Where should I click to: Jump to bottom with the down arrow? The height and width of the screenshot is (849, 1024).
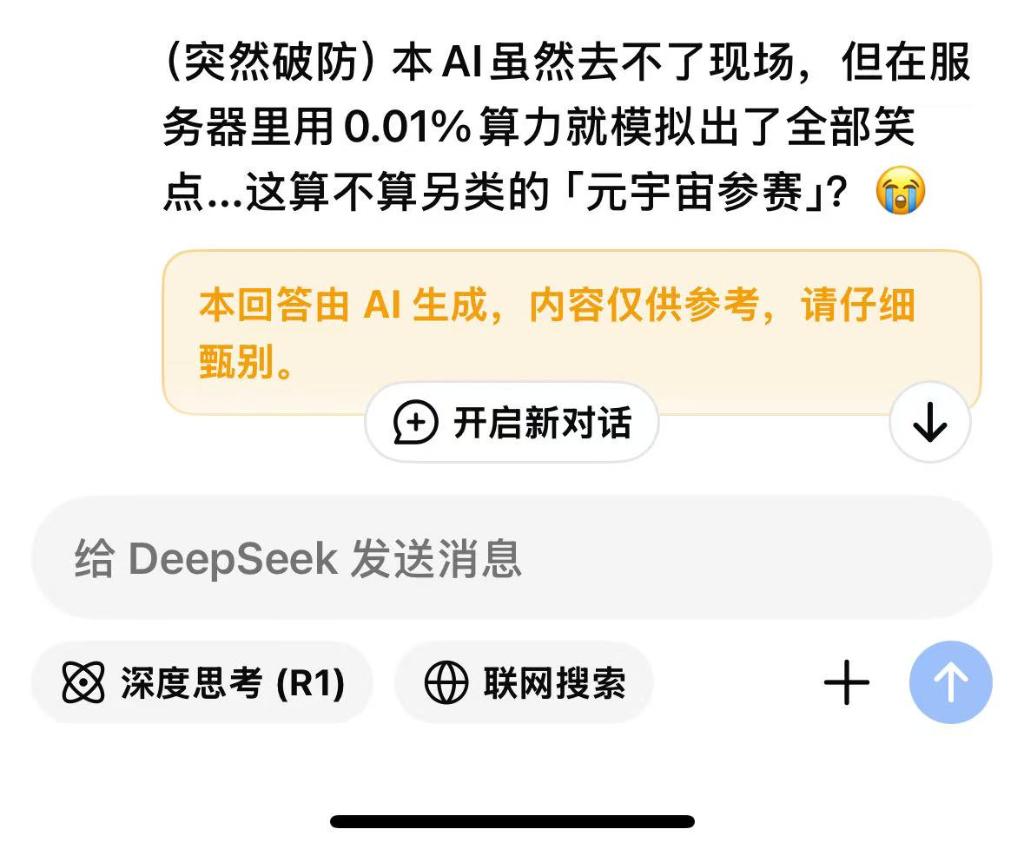930,423
